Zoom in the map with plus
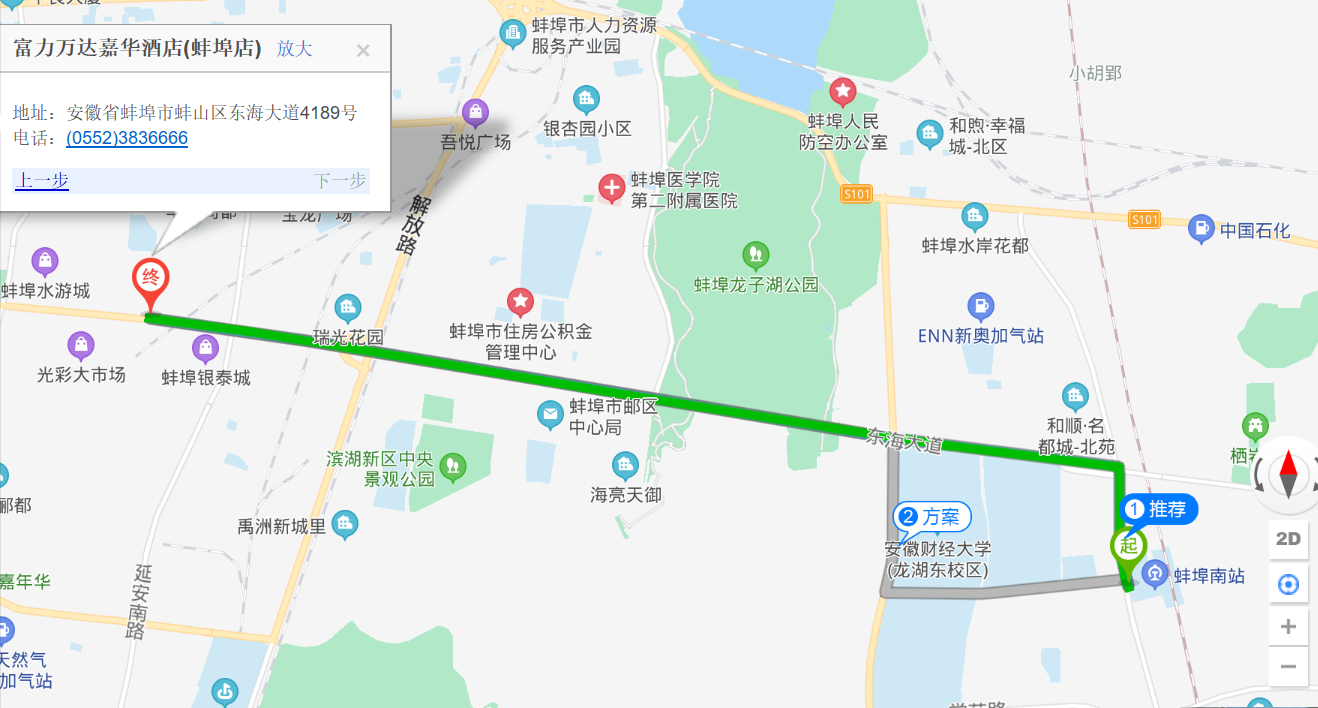This screenshot has width=1318, height=708. [x=1288, y=627]
